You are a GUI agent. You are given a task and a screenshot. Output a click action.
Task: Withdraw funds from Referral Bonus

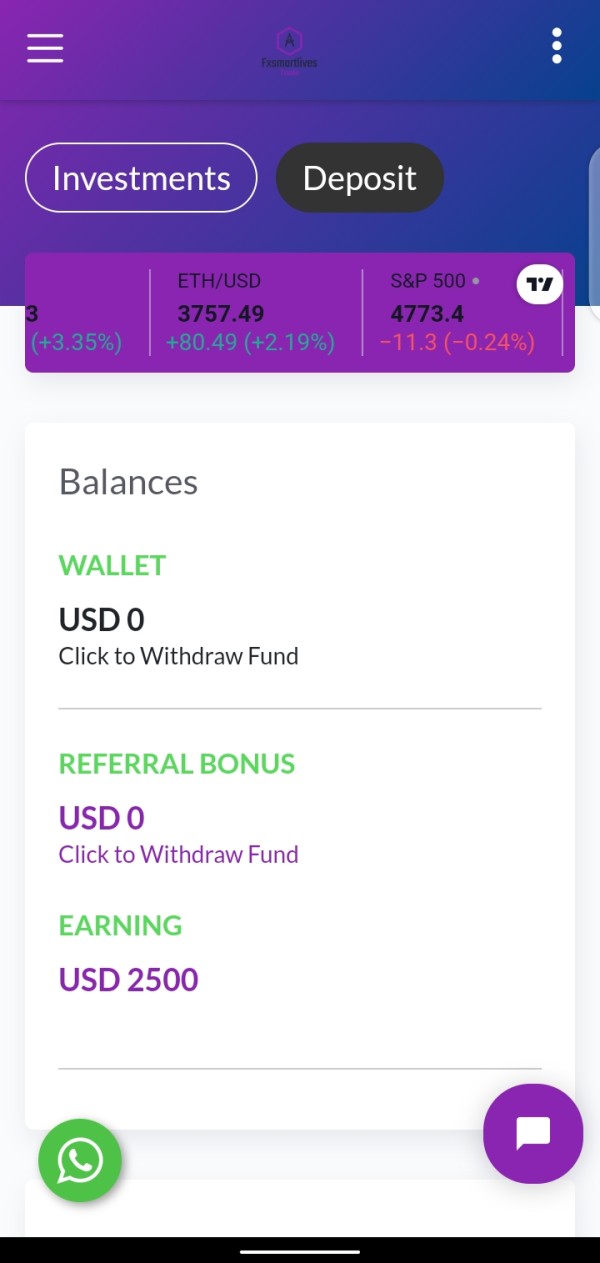pyautogui.click(x=178, y=854)
